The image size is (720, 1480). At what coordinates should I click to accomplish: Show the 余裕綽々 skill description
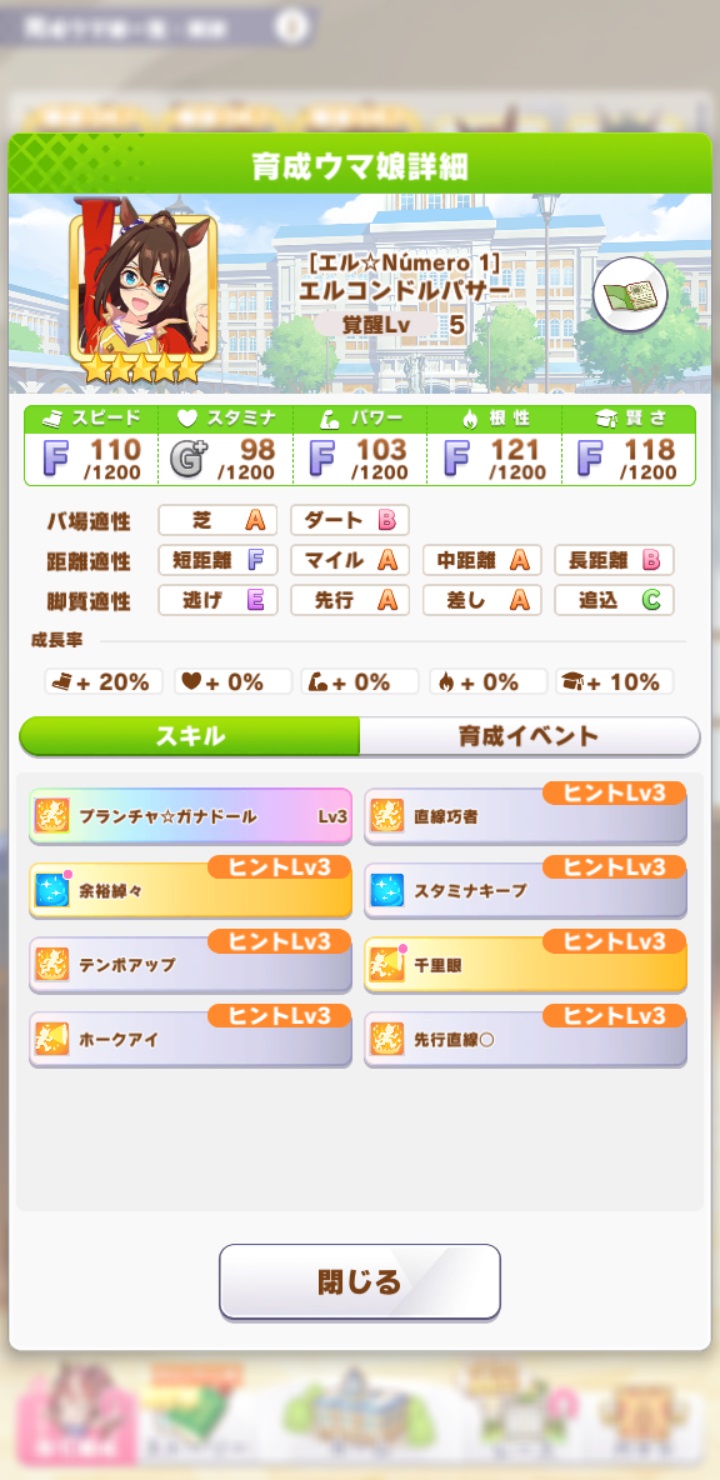pyautogui.click(x=190, y=891)
